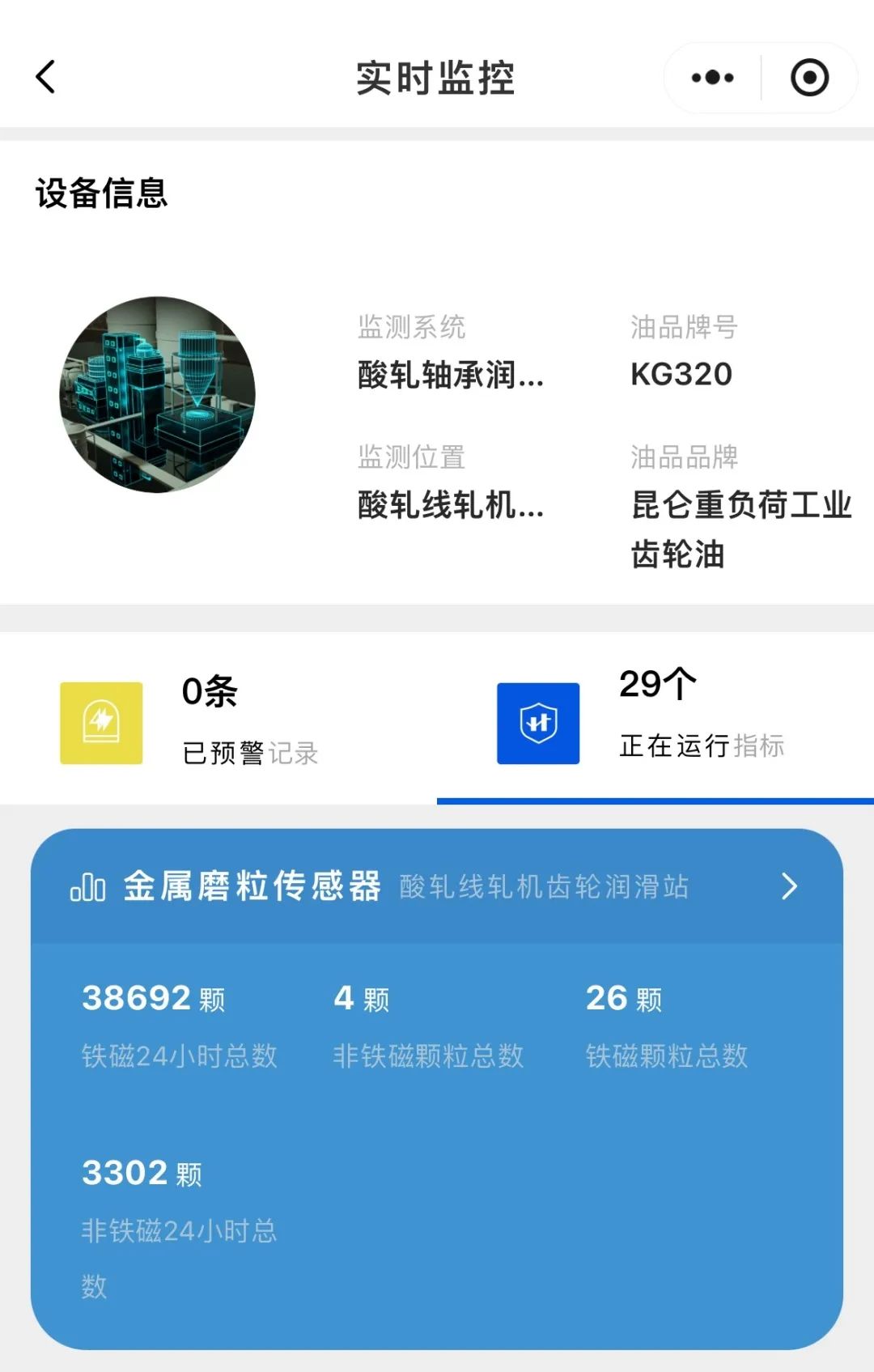Expand the truncated 酸轧轴承润 monitoring system name
Viewport: 874px width, 1372px height.
coord(449,375)
